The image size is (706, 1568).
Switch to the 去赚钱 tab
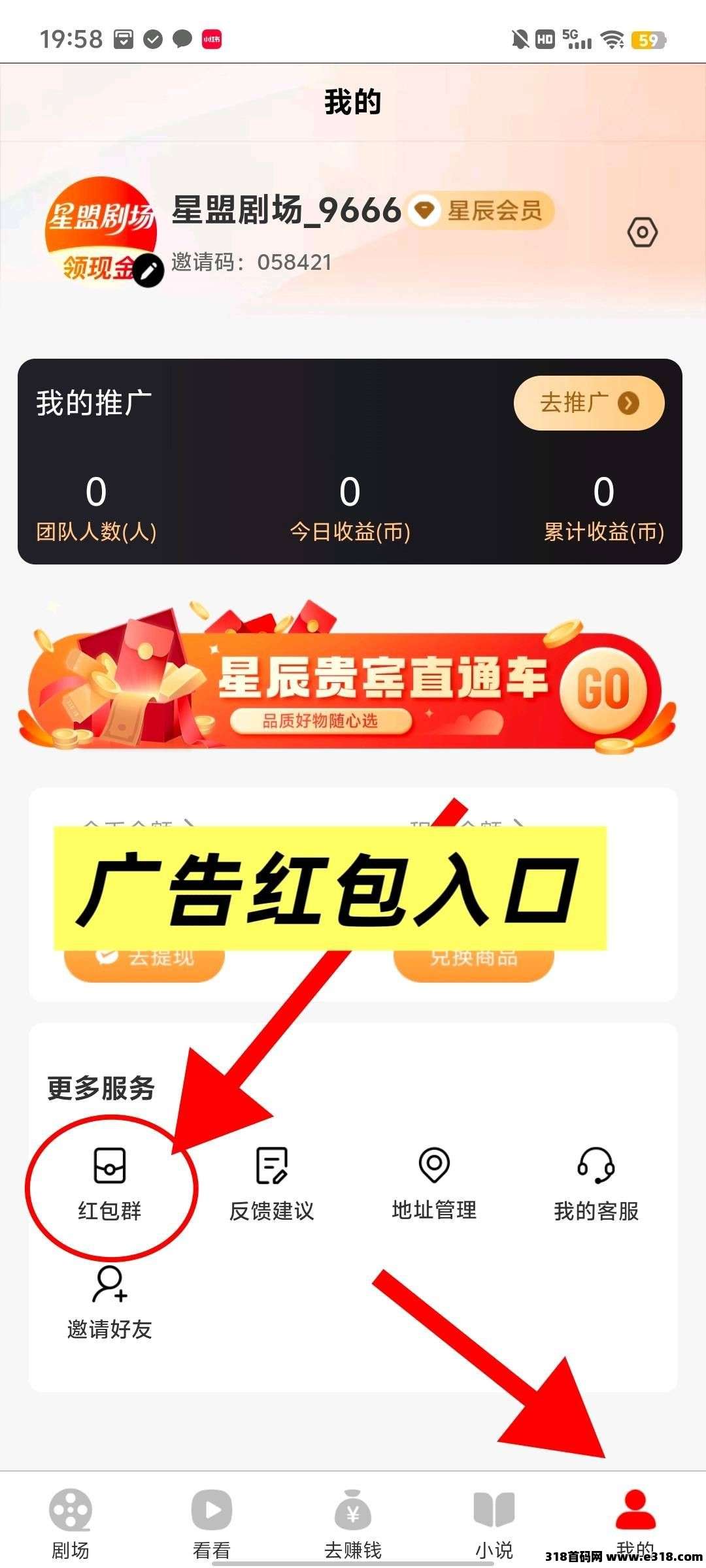pyautogui.click(x=353, y=1524)
